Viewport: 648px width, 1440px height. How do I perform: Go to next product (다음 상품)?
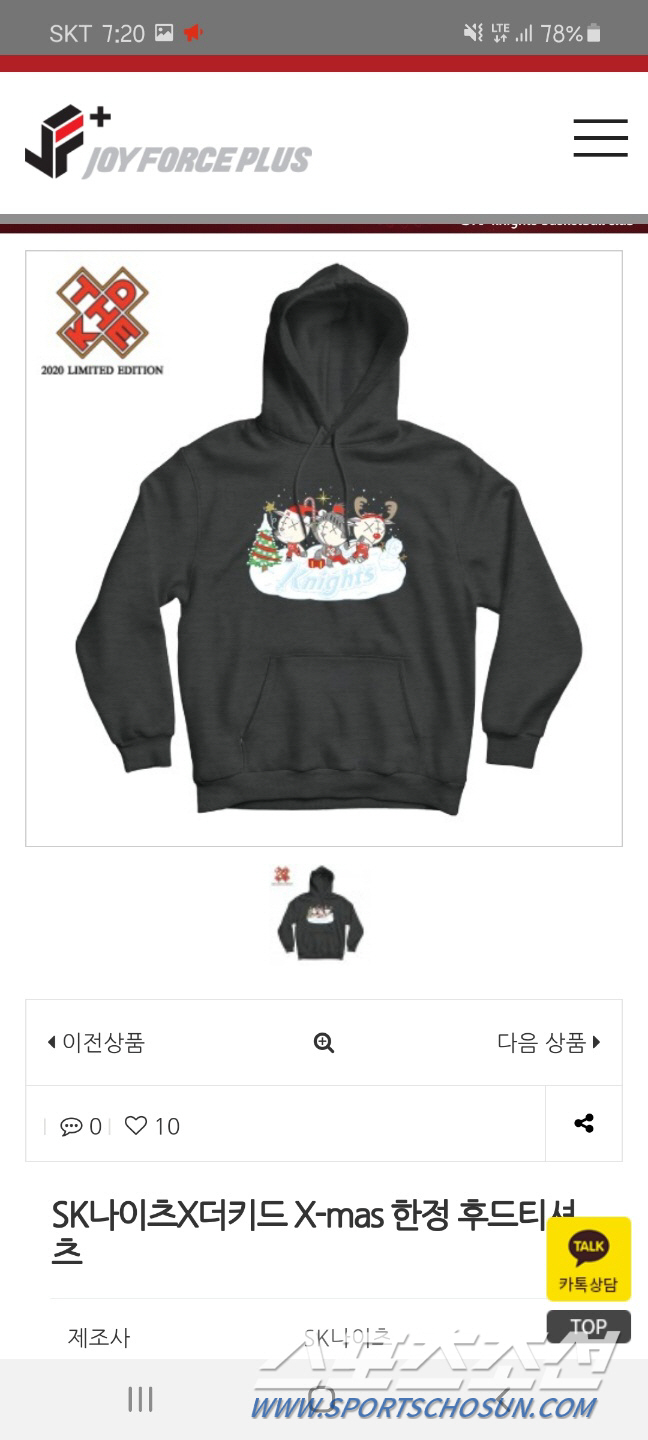click(x=549, y=1042)
